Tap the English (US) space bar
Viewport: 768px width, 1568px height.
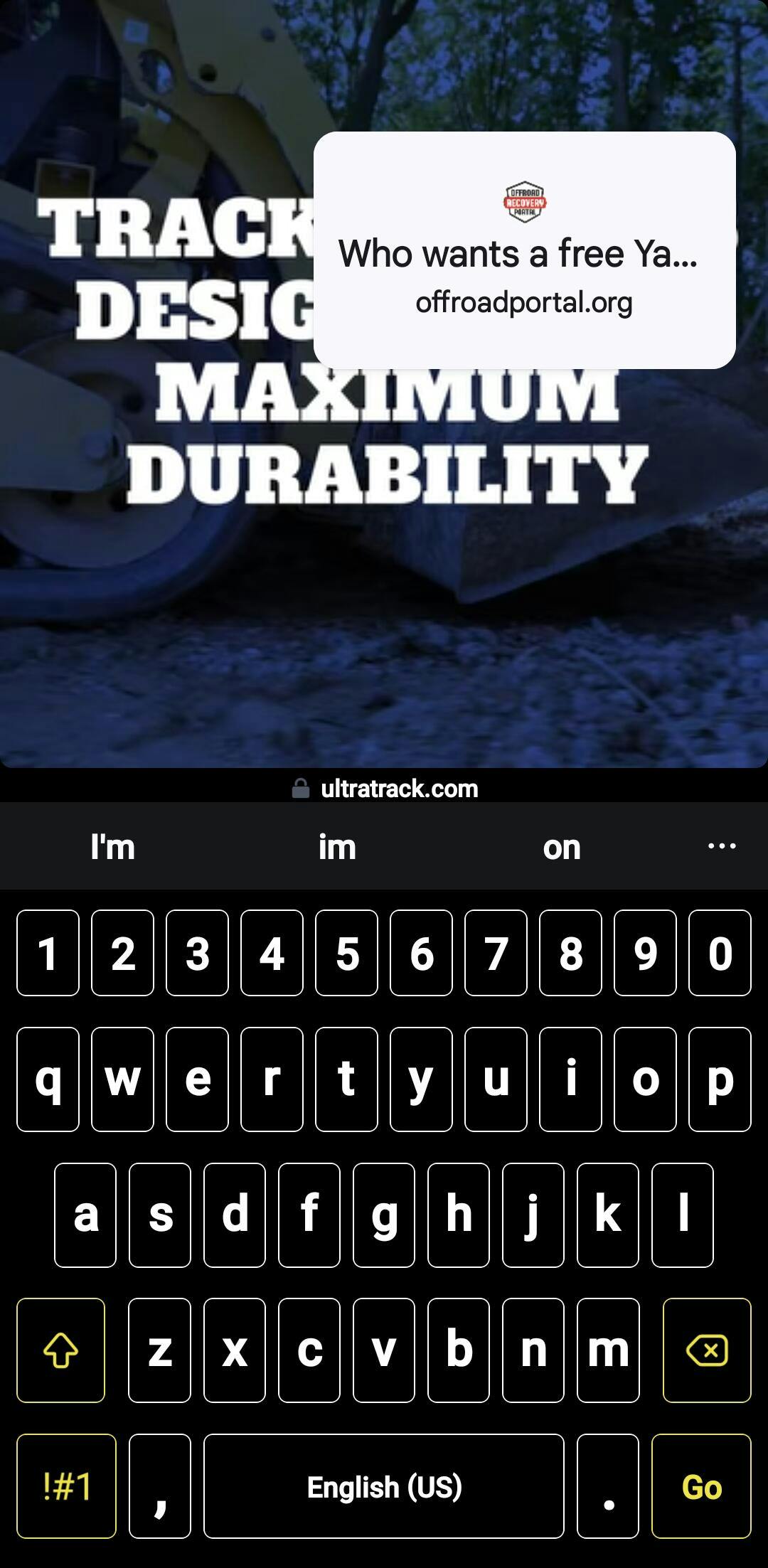tap(384, 1486)
